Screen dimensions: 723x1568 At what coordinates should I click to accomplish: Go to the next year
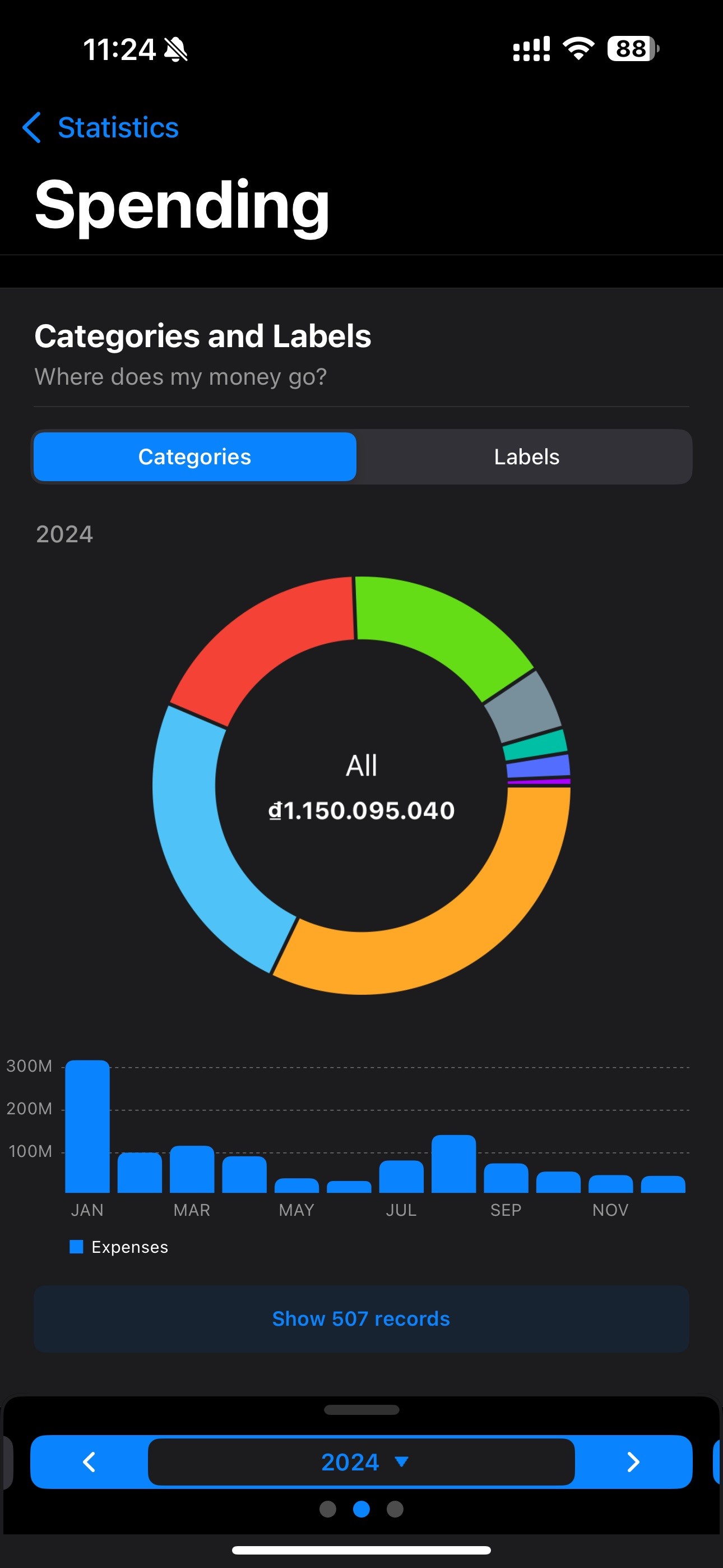(633, 1461)
